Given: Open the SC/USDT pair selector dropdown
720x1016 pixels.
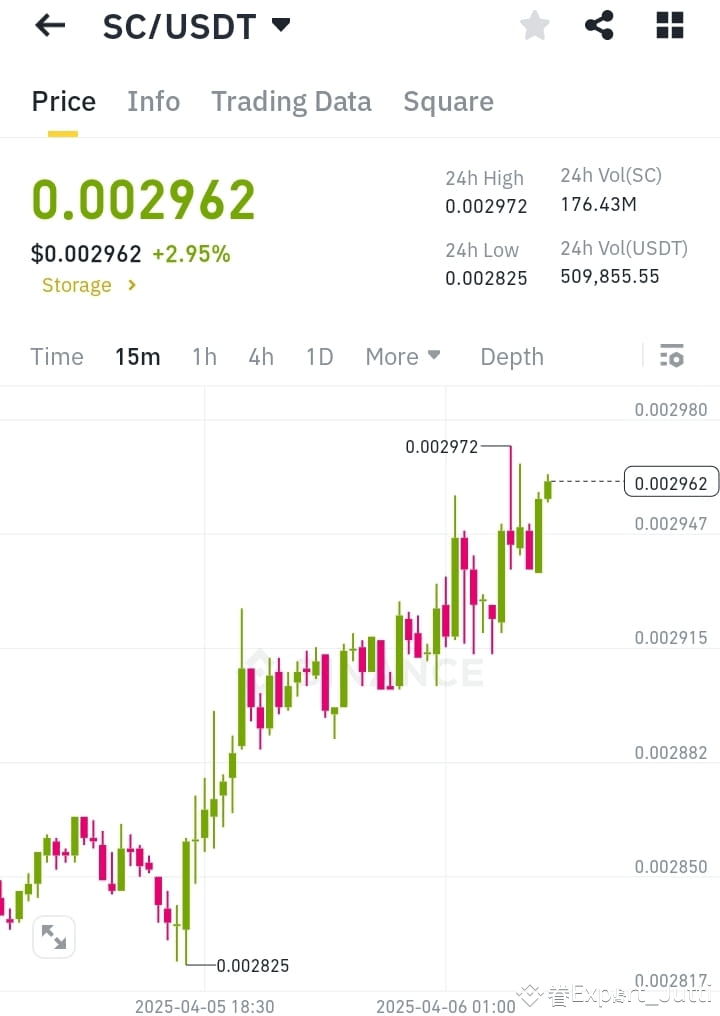Looking at the screenshot, I should [198, 25].
